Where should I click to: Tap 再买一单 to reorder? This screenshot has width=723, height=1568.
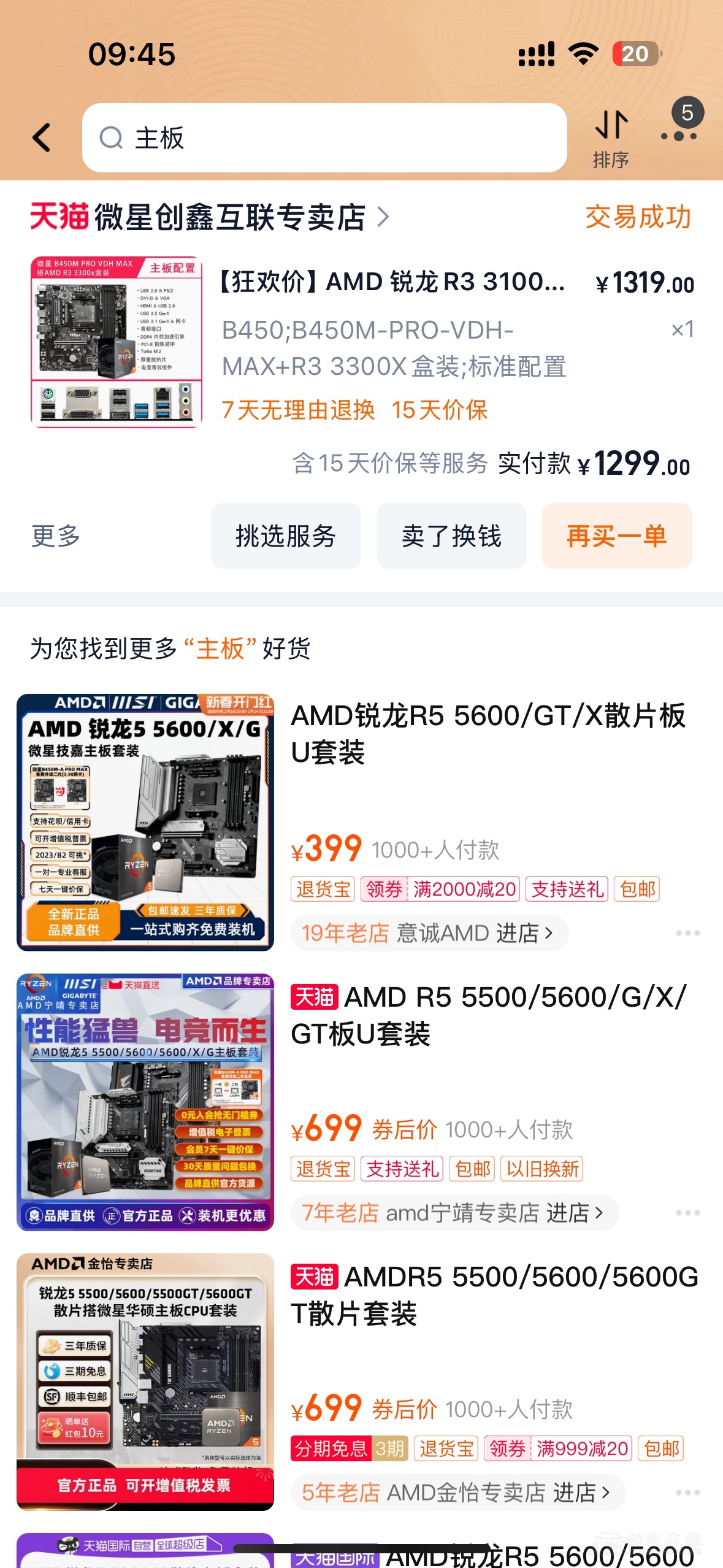(617, 536)
